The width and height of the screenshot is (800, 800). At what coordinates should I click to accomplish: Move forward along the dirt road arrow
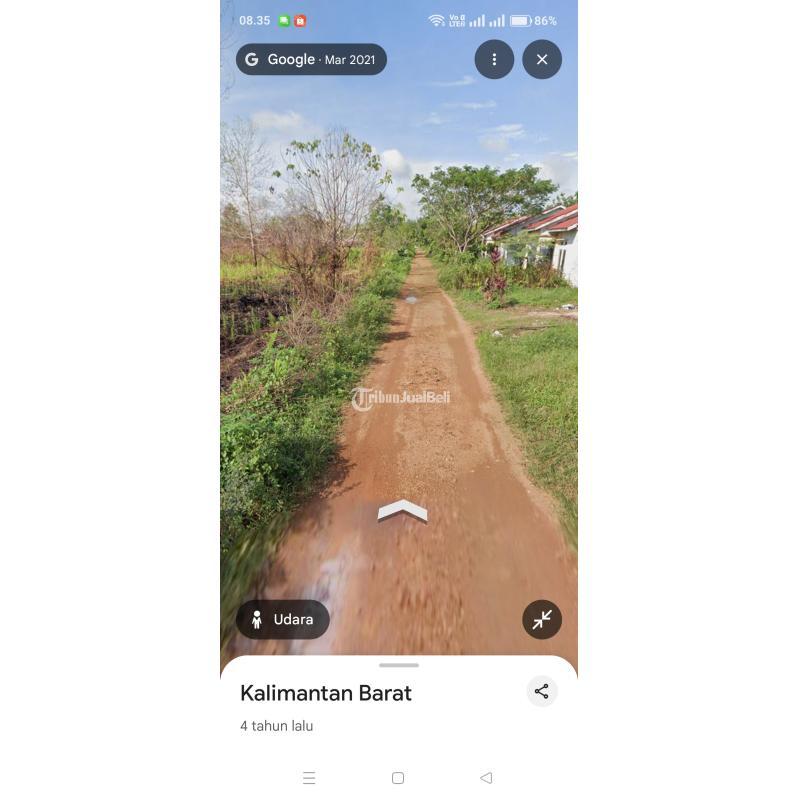pyautogui.click(x=402, y=511)
